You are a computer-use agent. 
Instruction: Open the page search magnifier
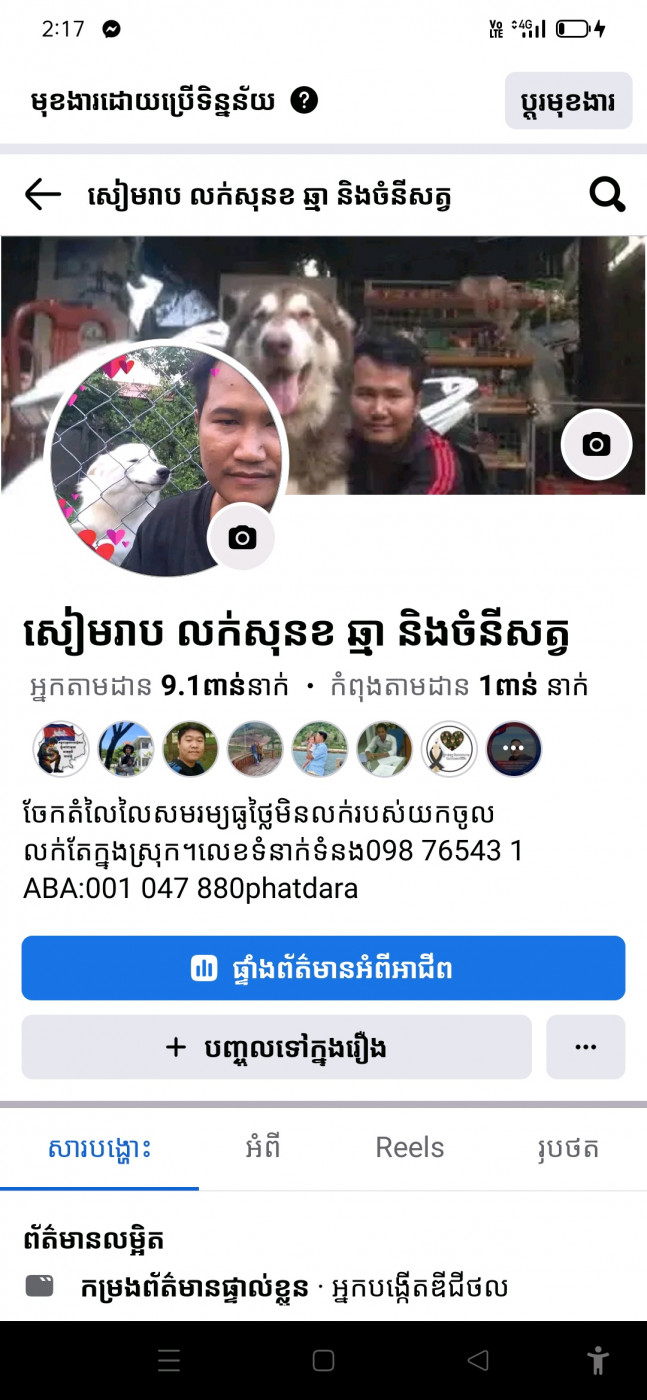click(x=606, y=195)
